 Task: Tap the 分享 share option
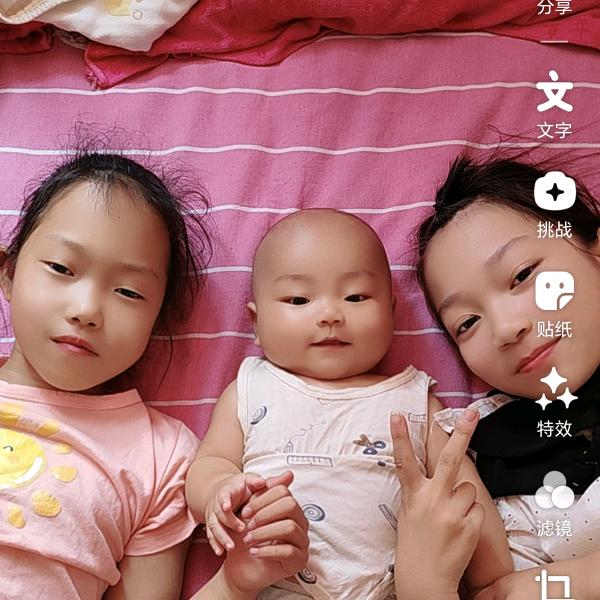tap(555, 8)
